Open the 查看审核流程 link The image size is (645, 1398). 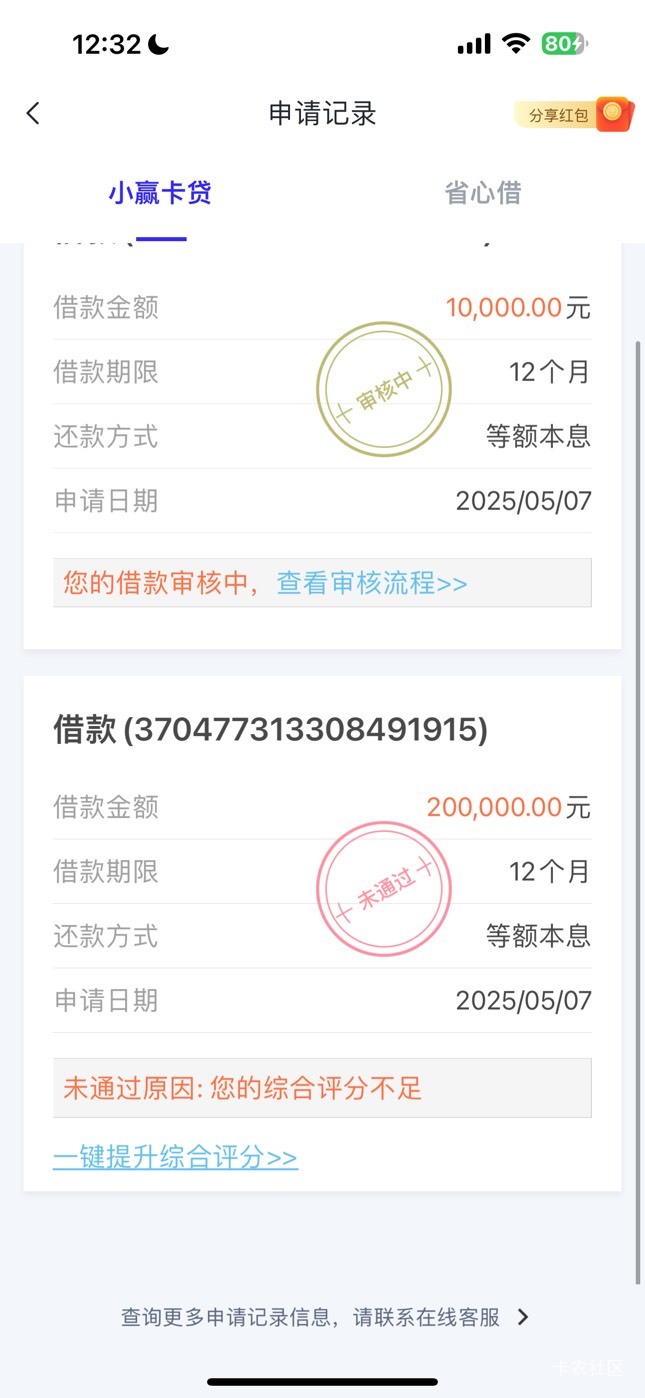(372, 583)
